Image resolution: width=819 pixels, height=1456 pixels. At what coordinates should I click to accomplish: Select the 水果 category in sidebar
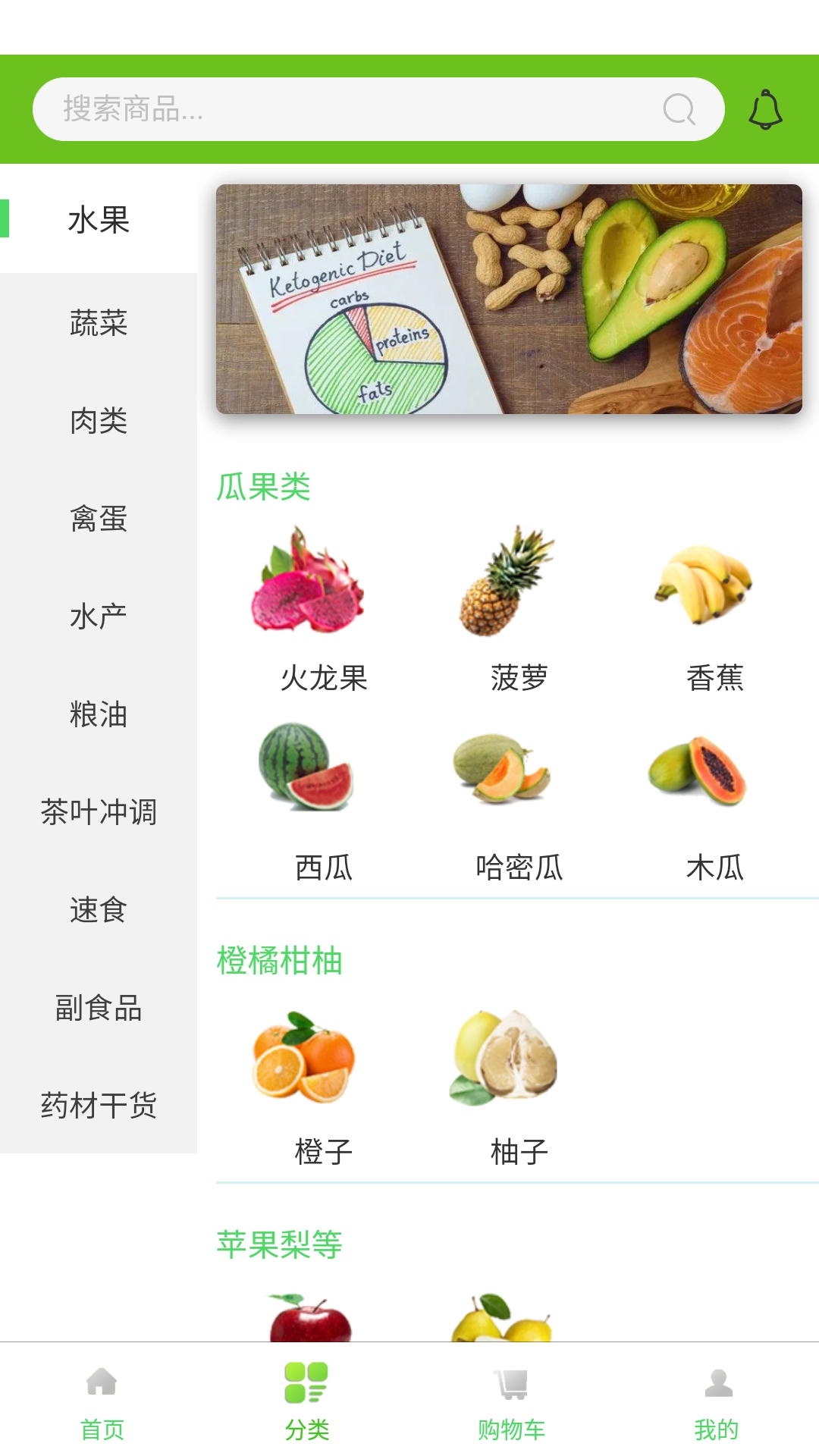[99, 221]
